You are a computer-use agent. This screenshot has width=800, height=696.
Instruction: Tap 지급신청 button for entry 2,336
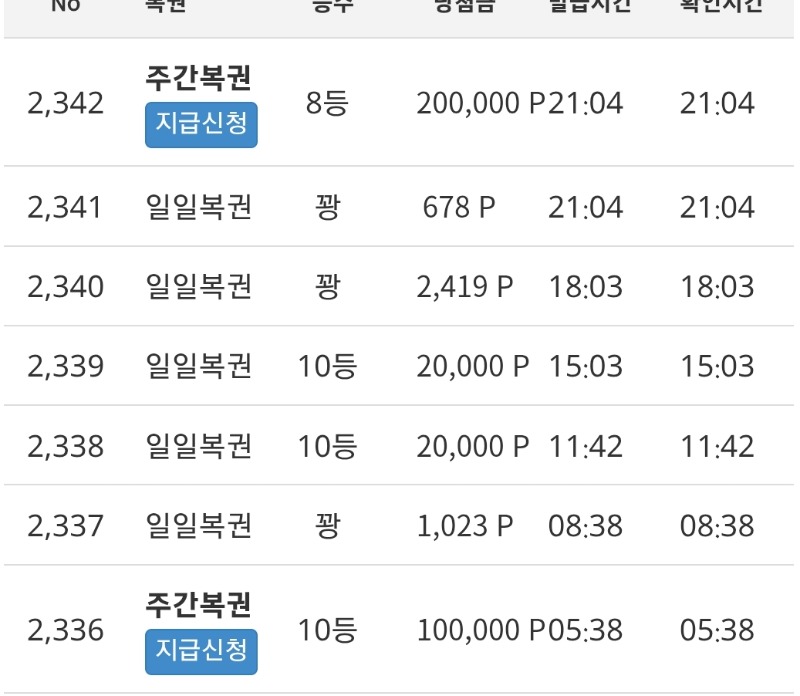coord(201,652)
